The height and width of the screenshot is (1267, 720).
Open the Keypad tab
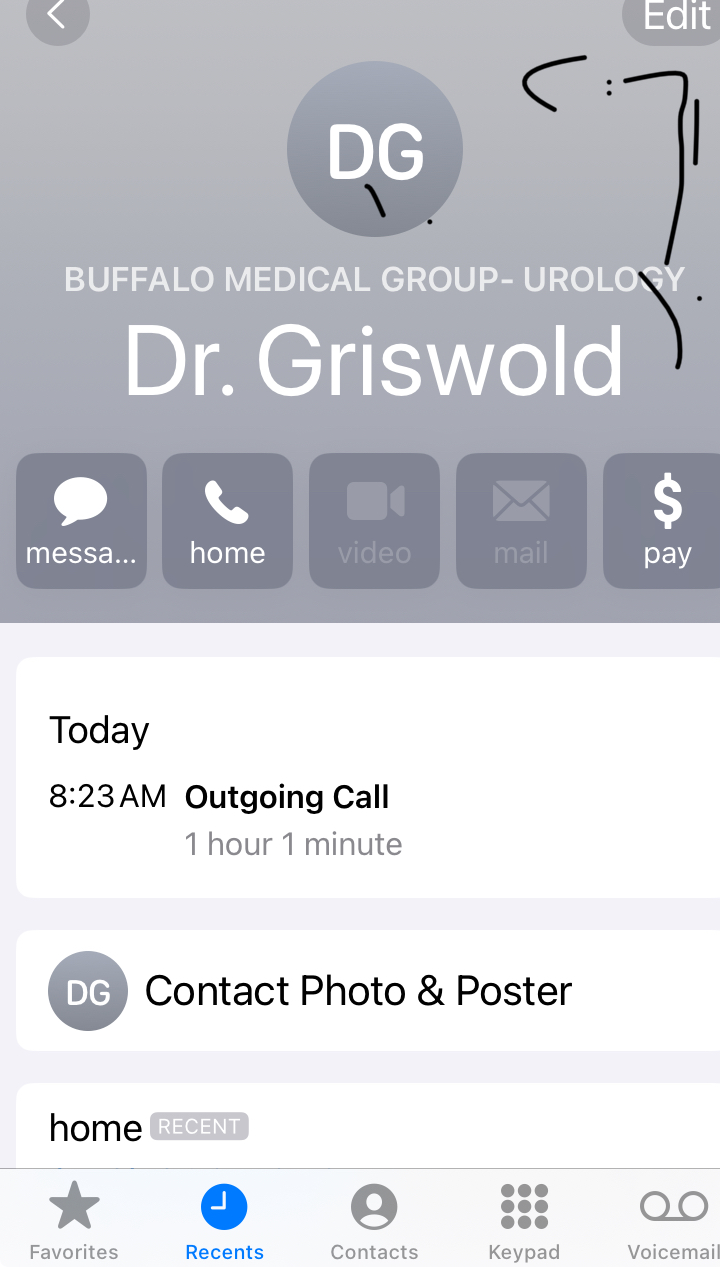click(x=524, y=1220)
